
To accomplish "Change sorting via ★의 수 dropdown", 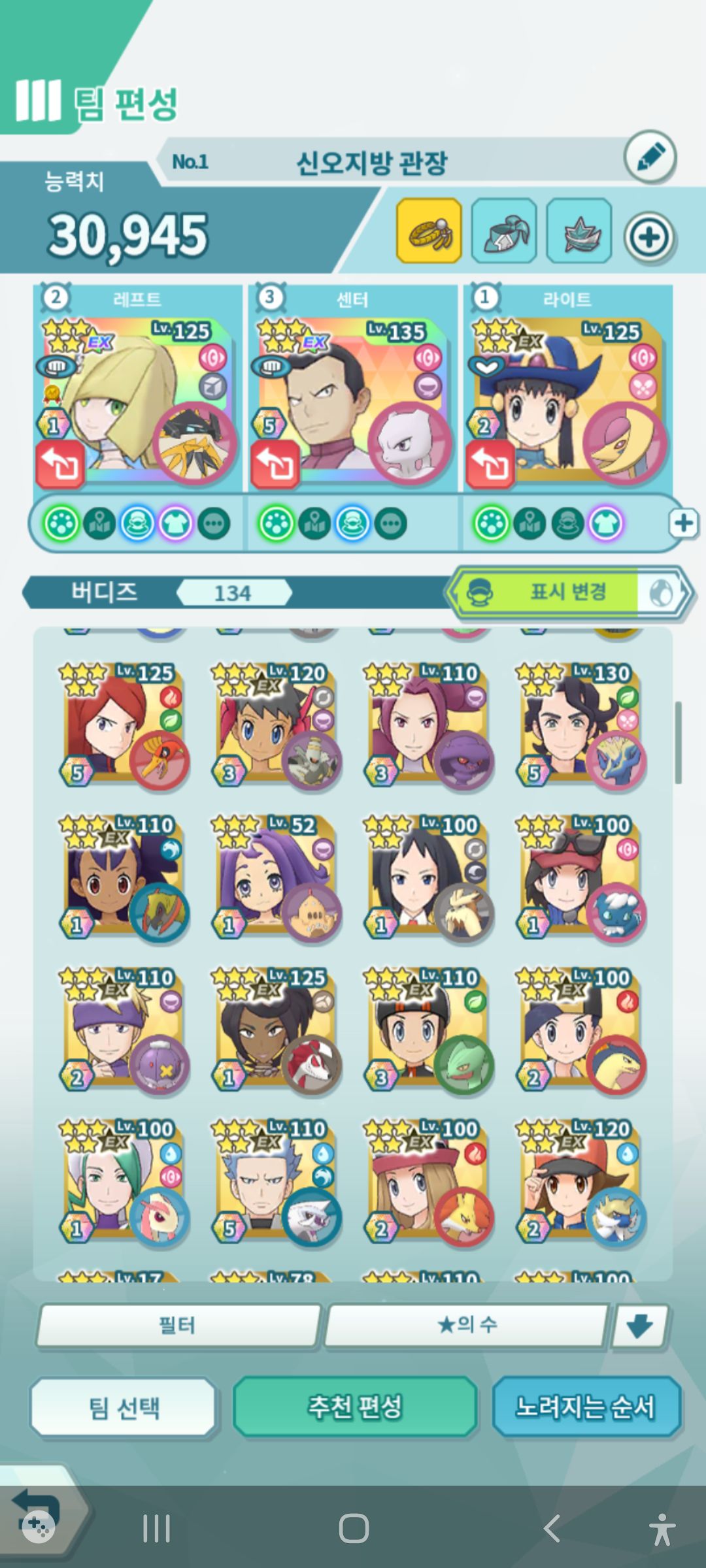I will coord(466,1325).
